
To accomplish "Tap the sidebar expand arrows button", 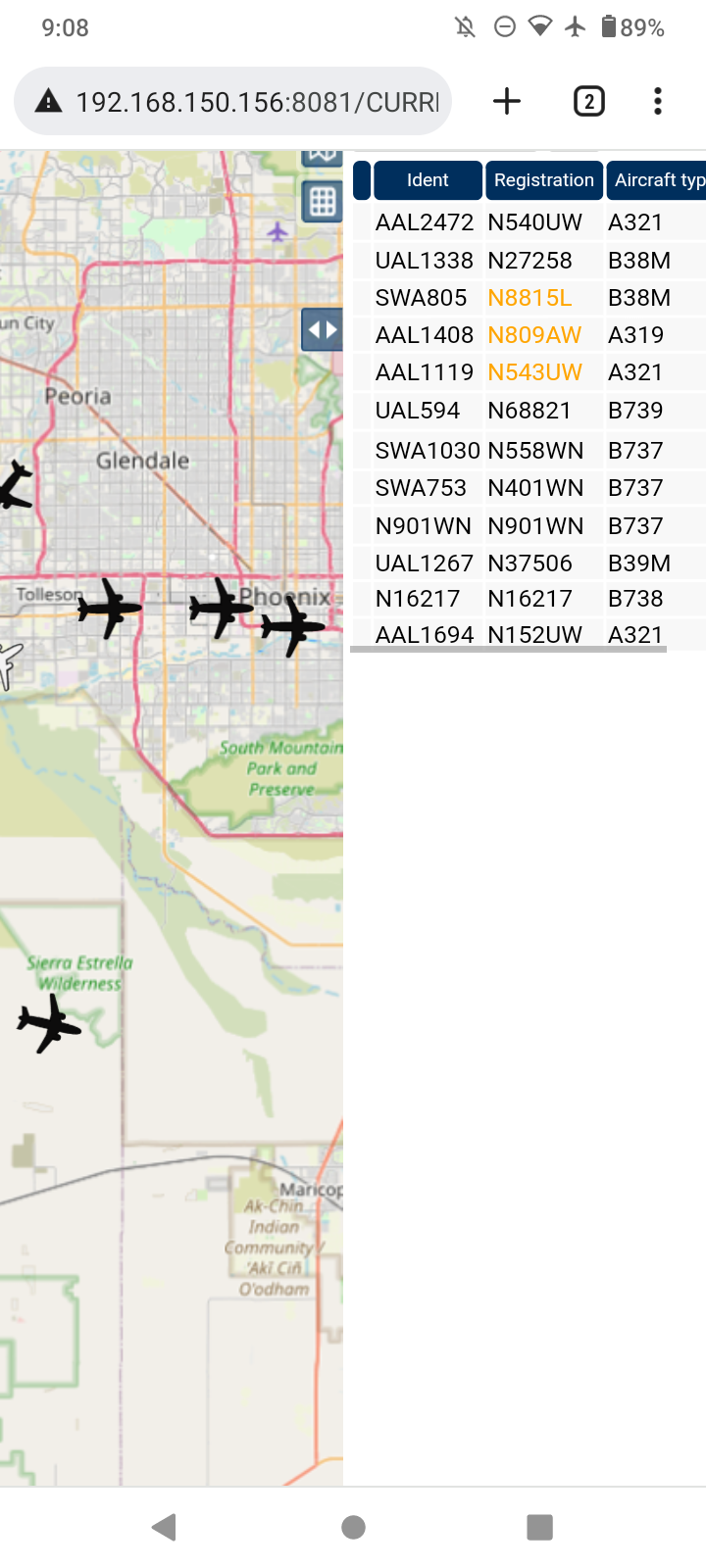I will click(322, 329).
